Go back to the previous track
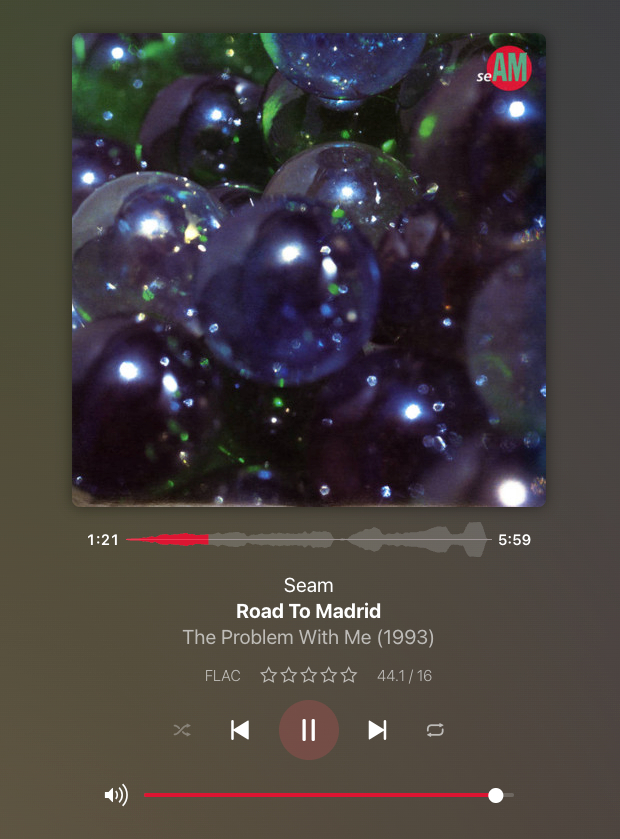Screen dimensions: 620x839 (240, 730)
